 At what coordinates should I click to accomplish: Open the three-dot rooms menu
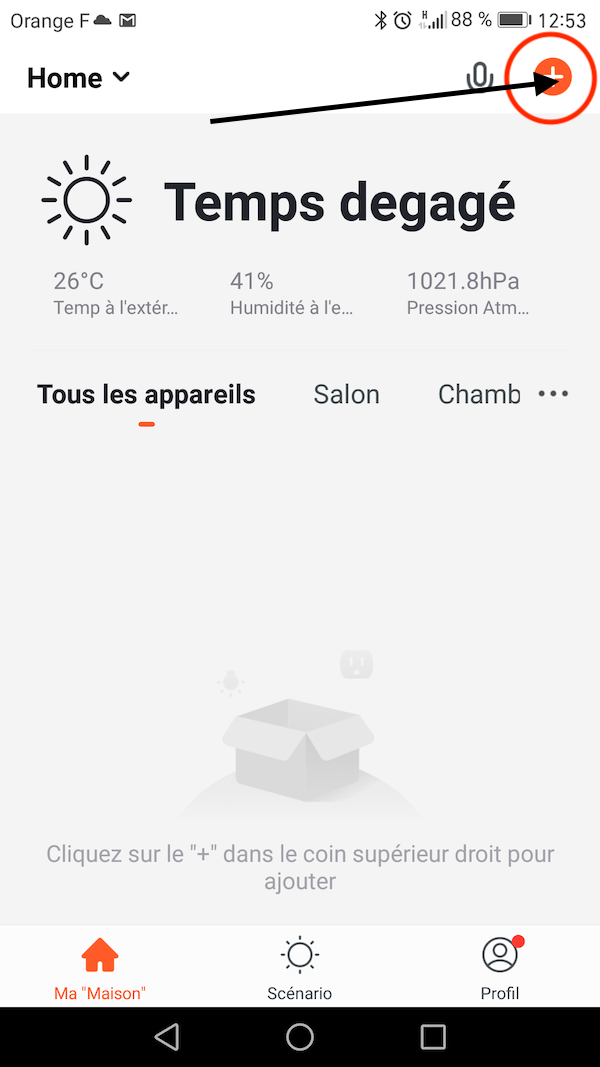pos(553,394)
